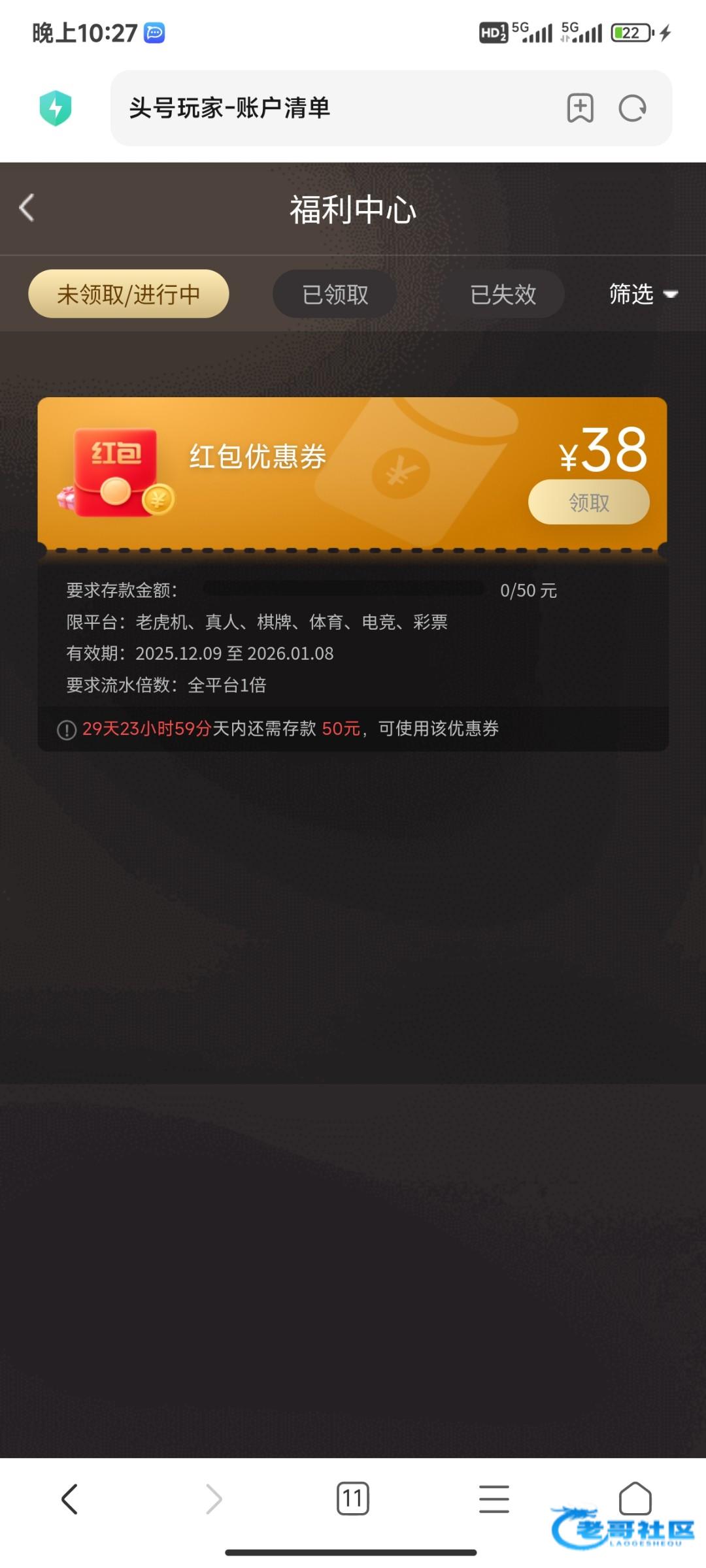
Task: Switch to the 已失效 tab
Action: click(x=503, y=294)
